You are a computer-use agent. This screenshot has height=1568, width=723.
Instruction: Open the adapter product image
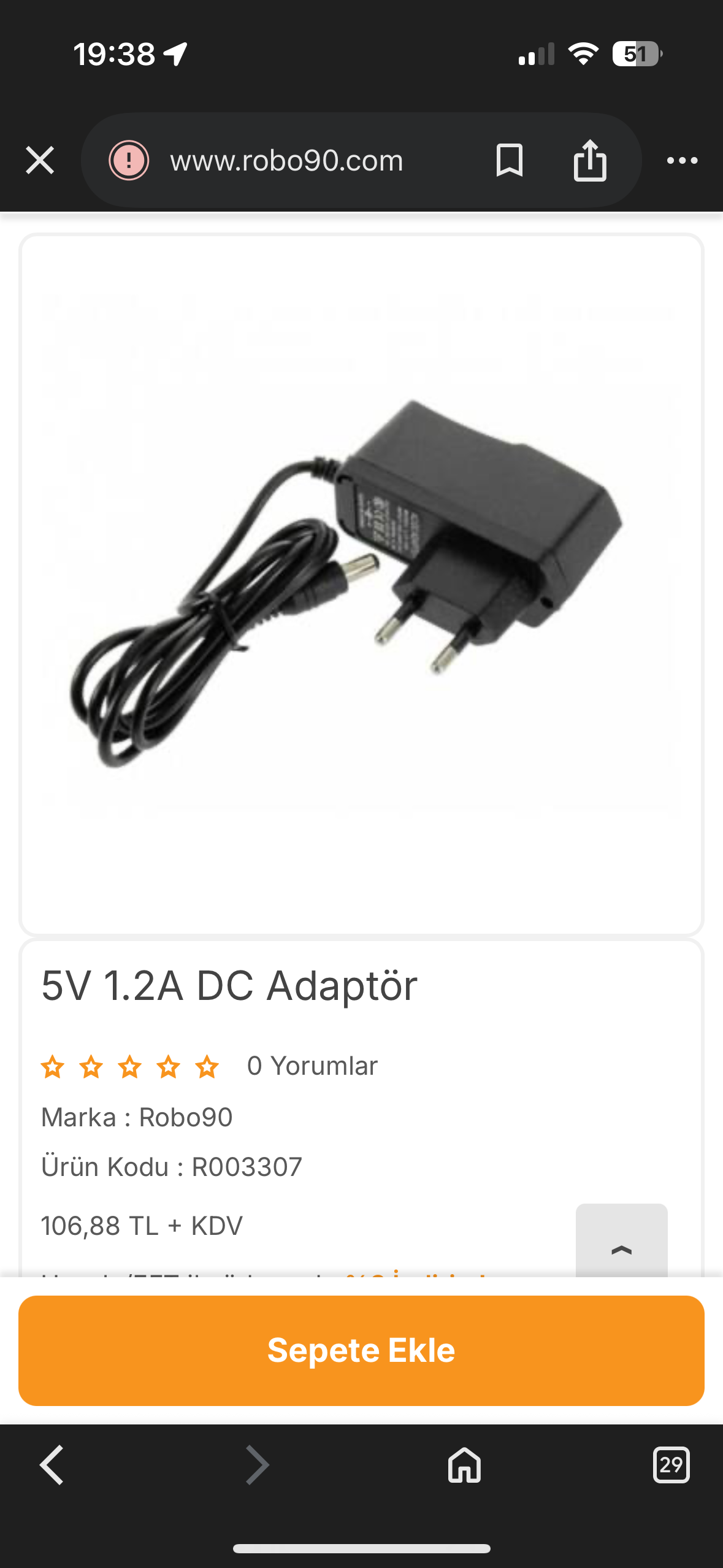[361, 583]
